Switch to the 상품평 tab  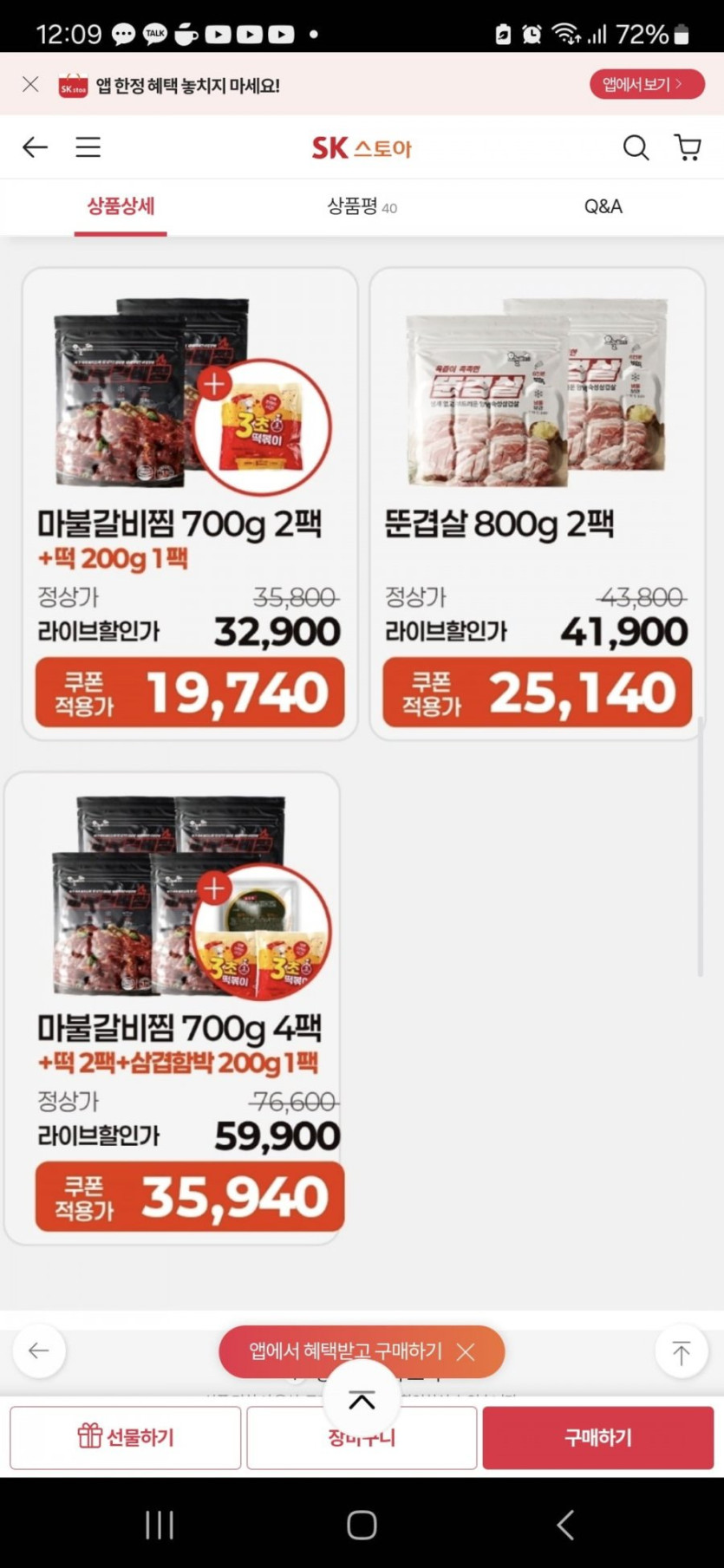361,206
